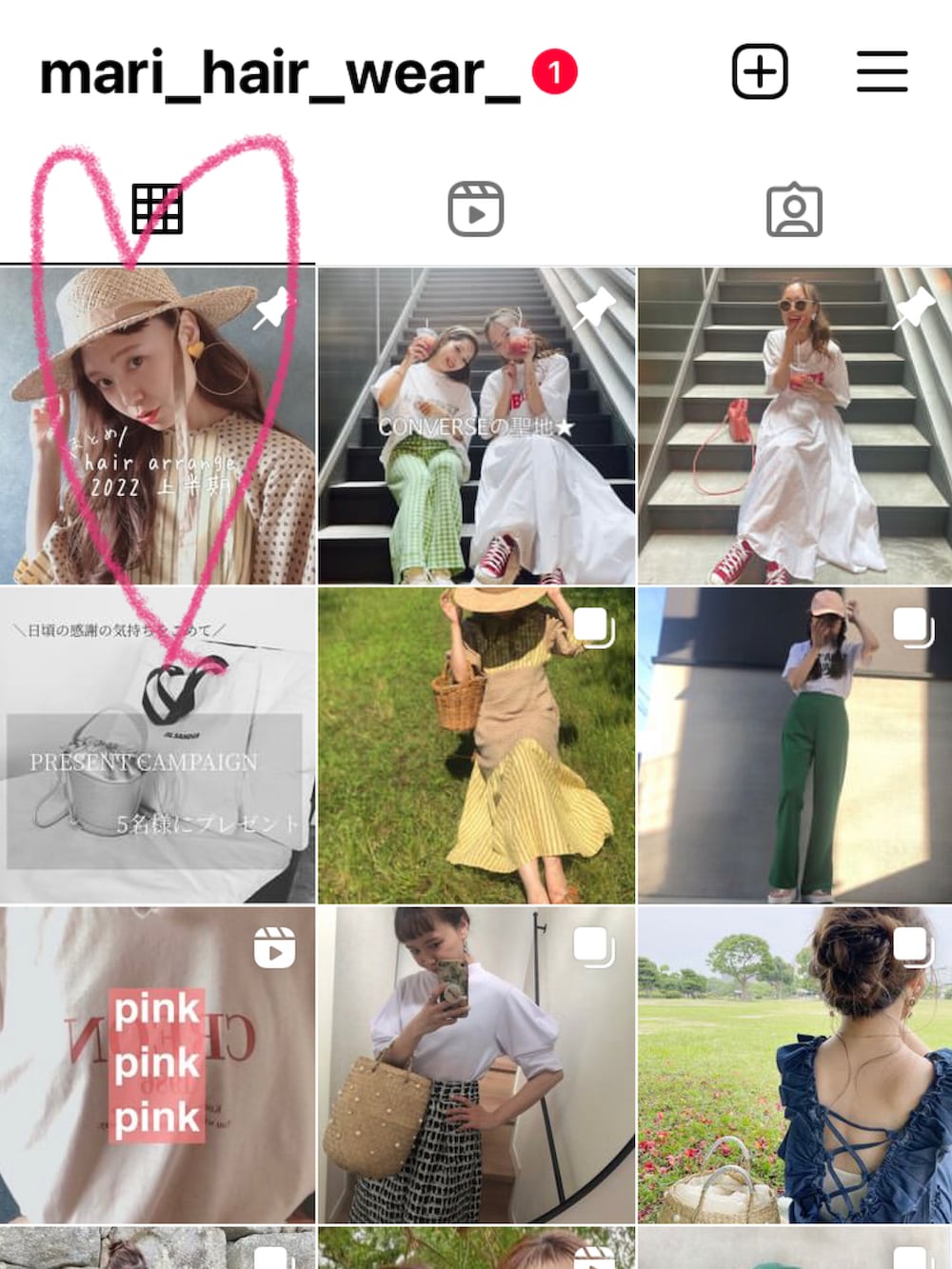Click the carousel icon on the mirror selfie post
Image resolution: width=952 pixels, height=1269 pixels.
594,947
